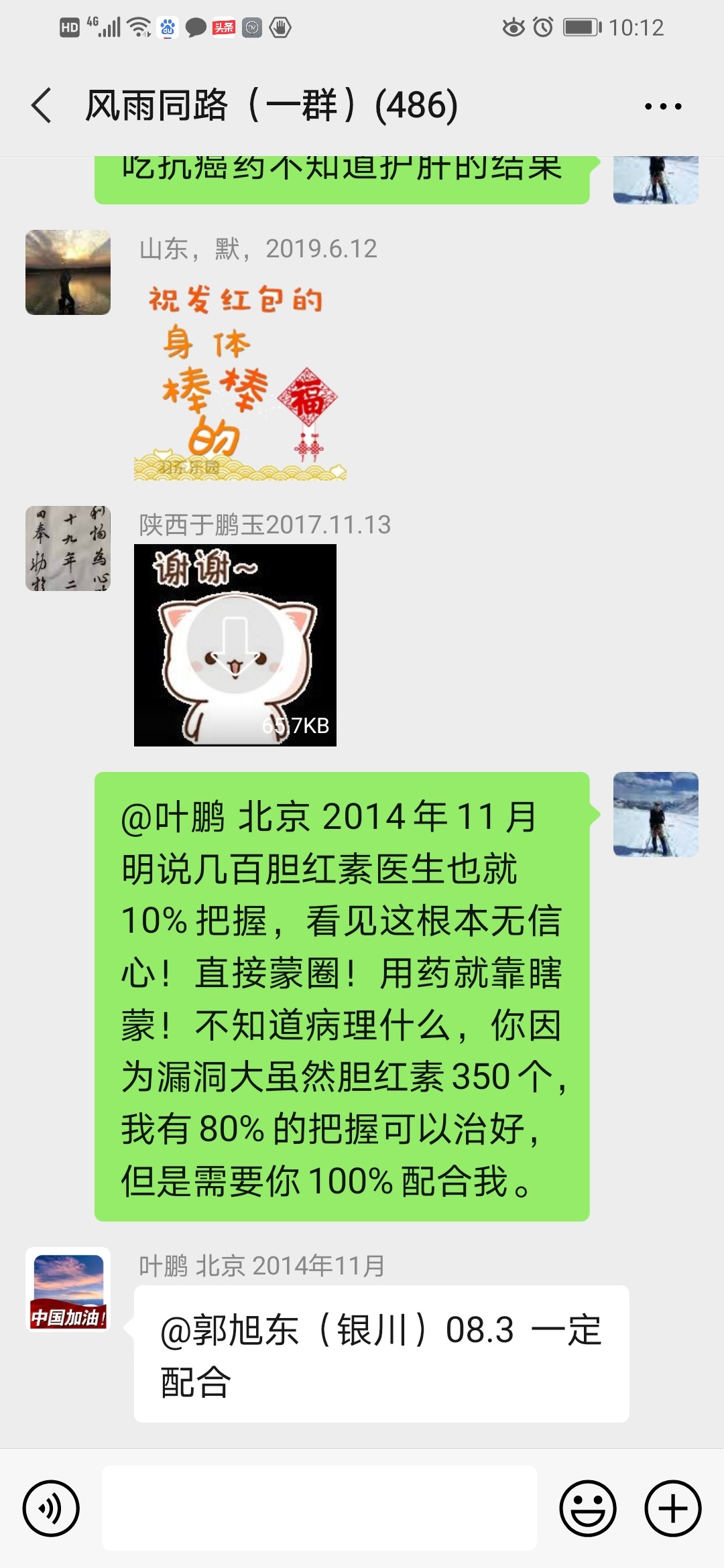View profile of 陕西于鹏玉2017.11.13
Image resolution: width=724 pixels, height=1568 pixels.
point(68,548)
